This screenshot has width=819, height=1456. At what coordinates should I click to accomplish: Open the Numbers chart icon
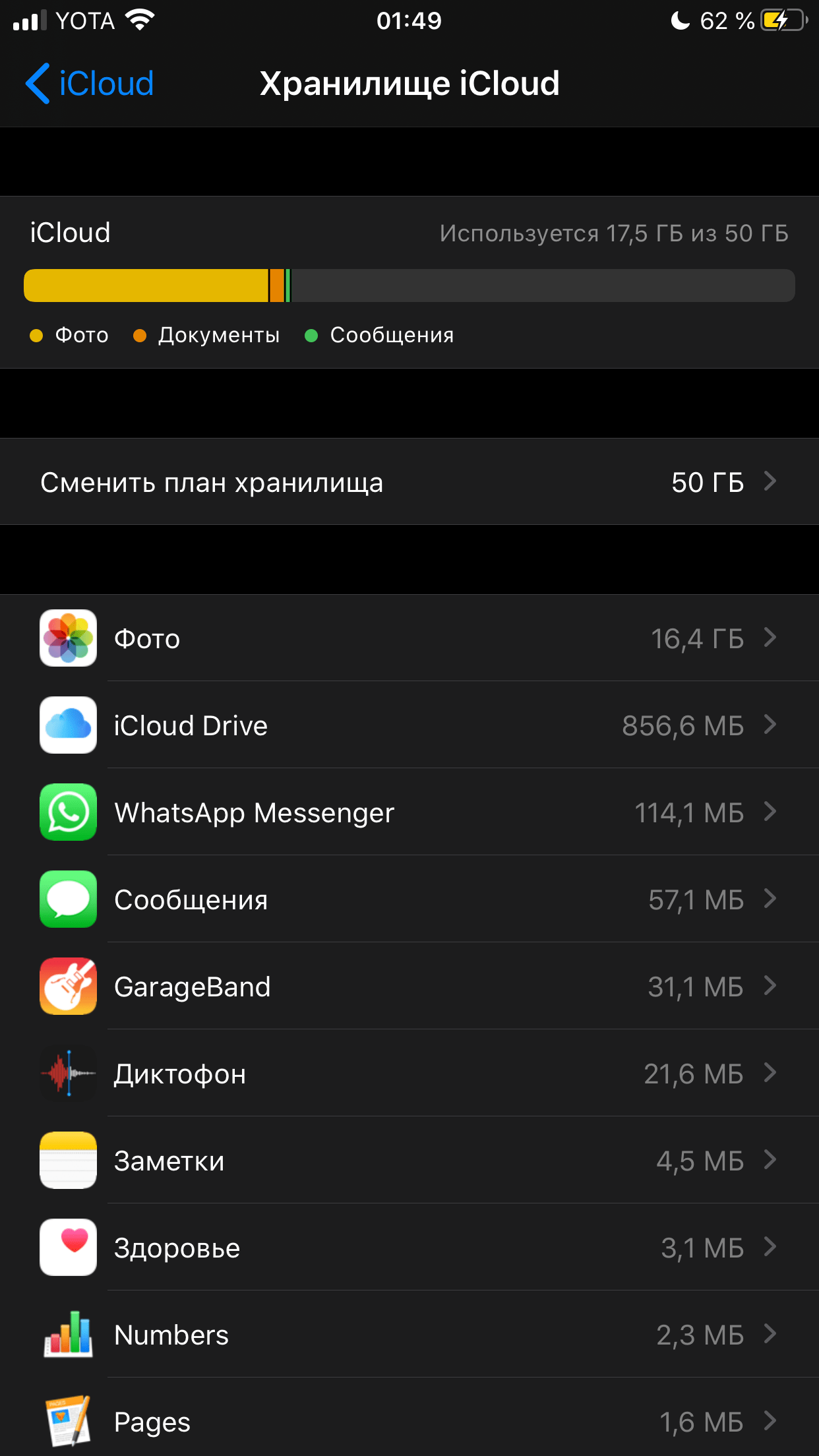pos(68,1334)
